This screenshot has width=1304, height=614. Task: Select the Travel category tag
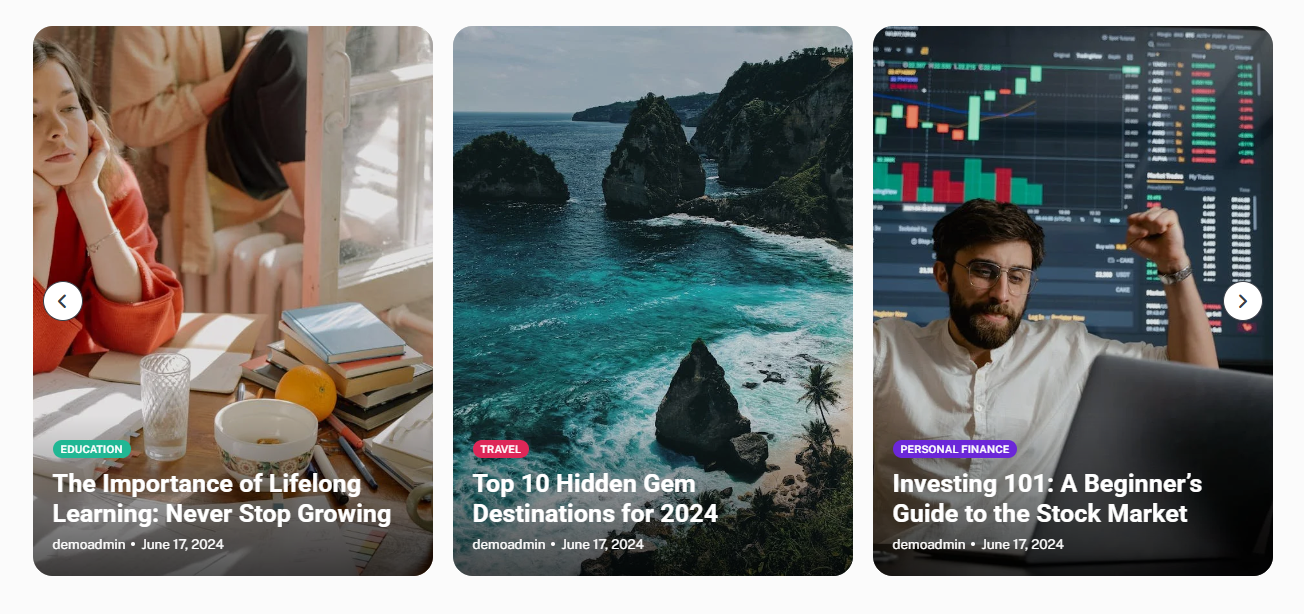500,449
